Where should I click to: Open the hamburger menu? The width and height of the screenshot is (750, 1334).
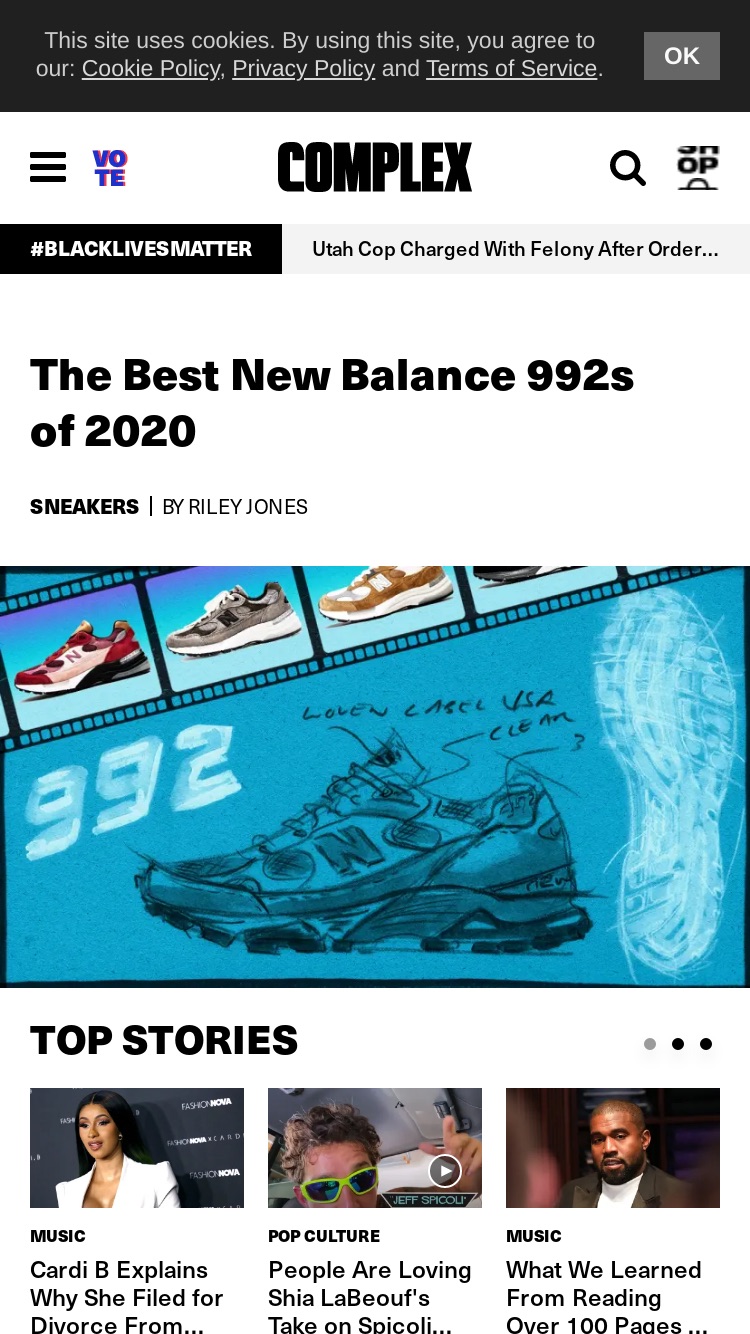coord(48,167)
